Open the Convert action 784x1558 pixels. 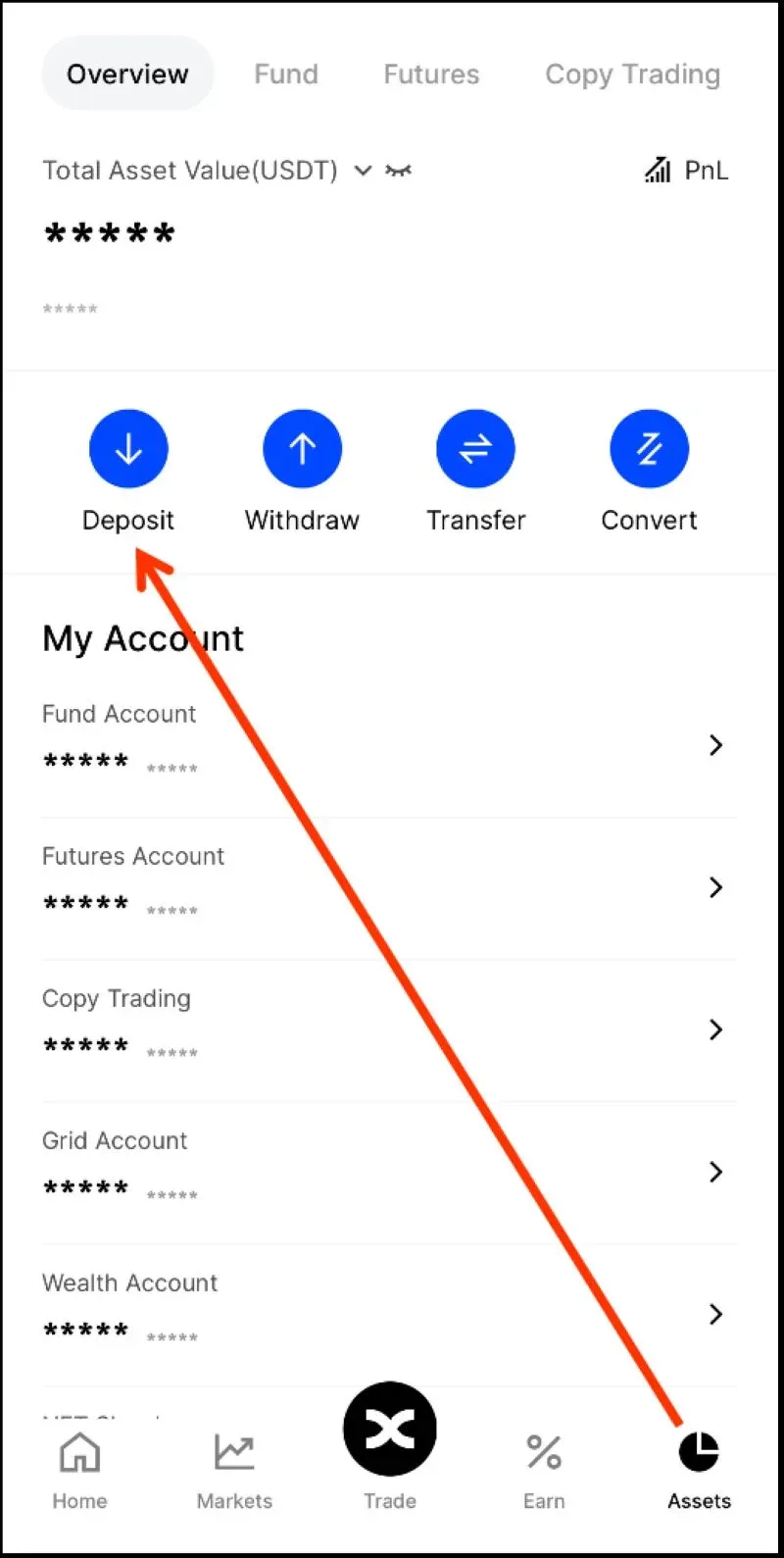[649, 449]
